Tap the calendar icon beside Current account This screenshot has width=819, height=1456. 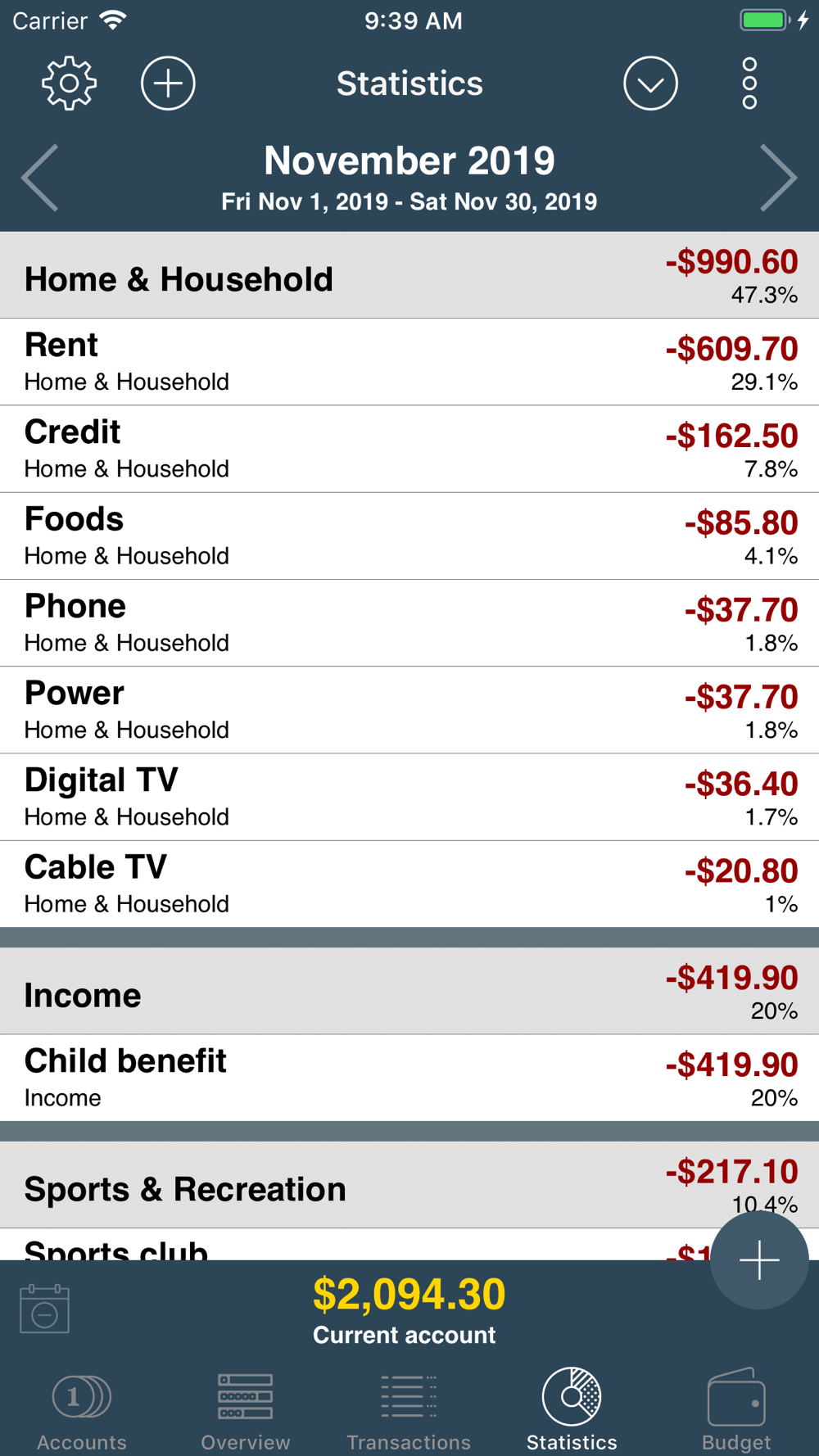point(44,1309)
